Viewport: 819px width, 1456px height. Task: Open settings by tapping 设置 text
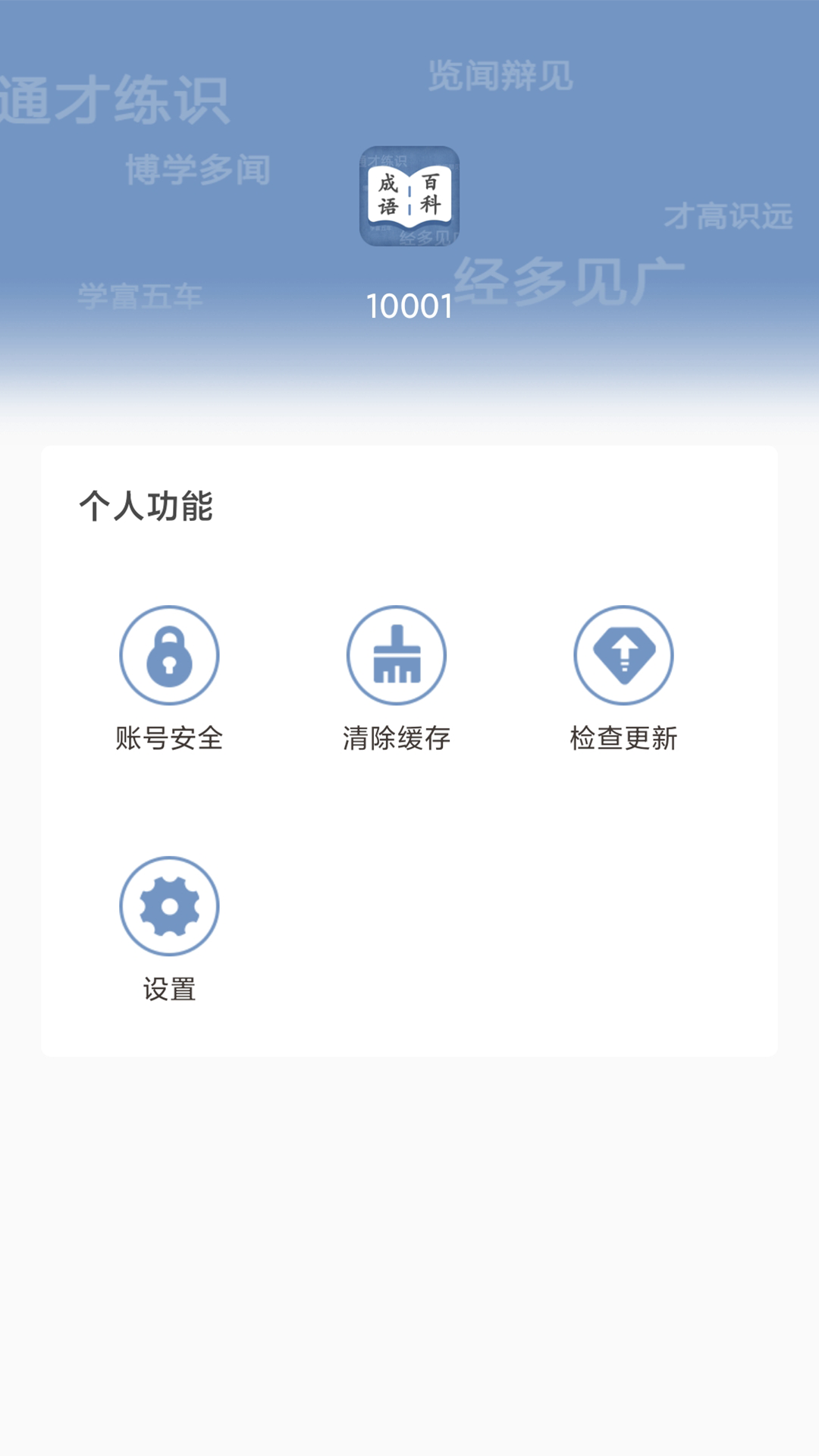[169, 987]
